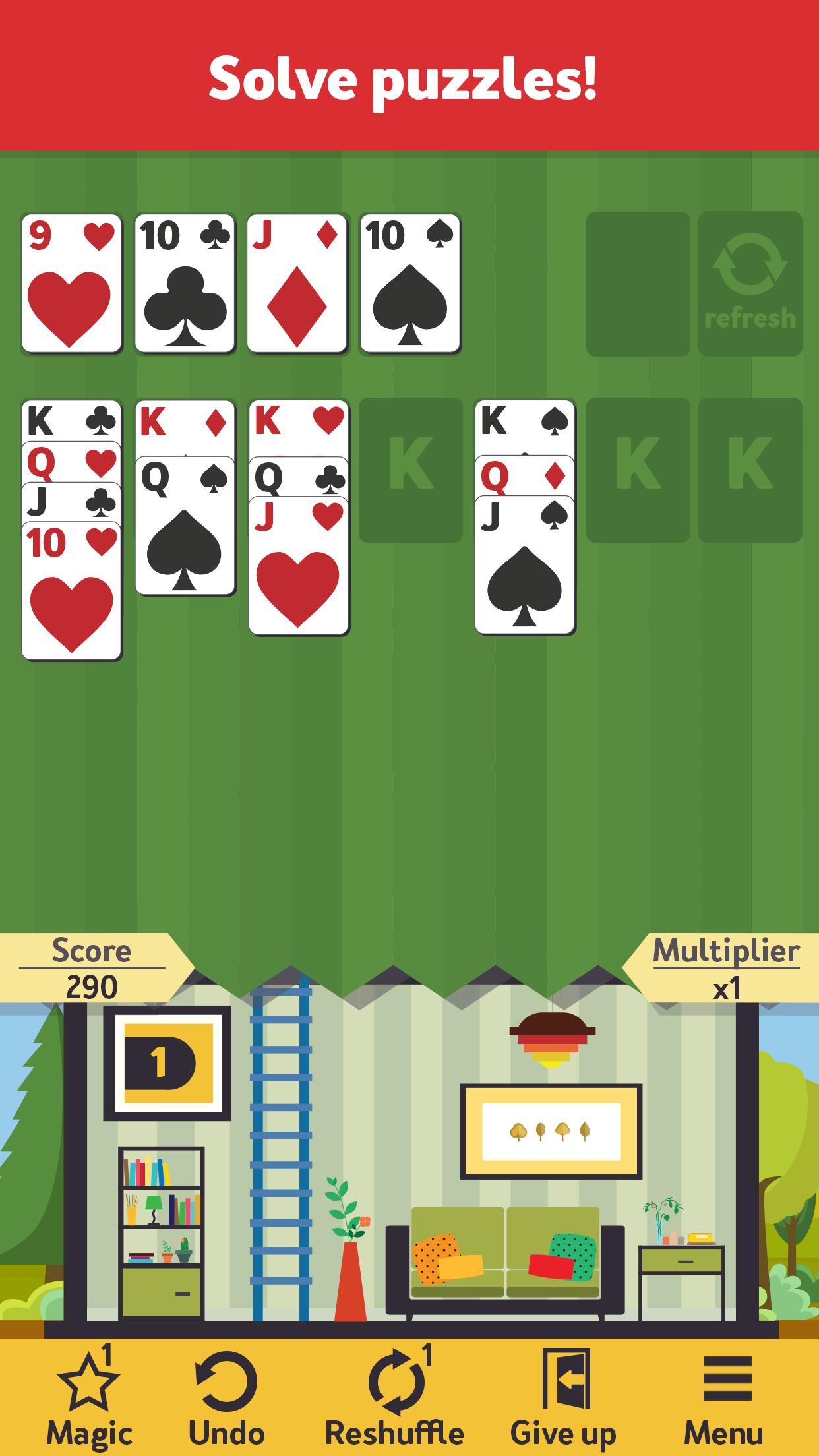Tap the 10 of hearts in first column
Image resolution: width=819 pixels, height=1456 pixels.
tap(71, 593)
